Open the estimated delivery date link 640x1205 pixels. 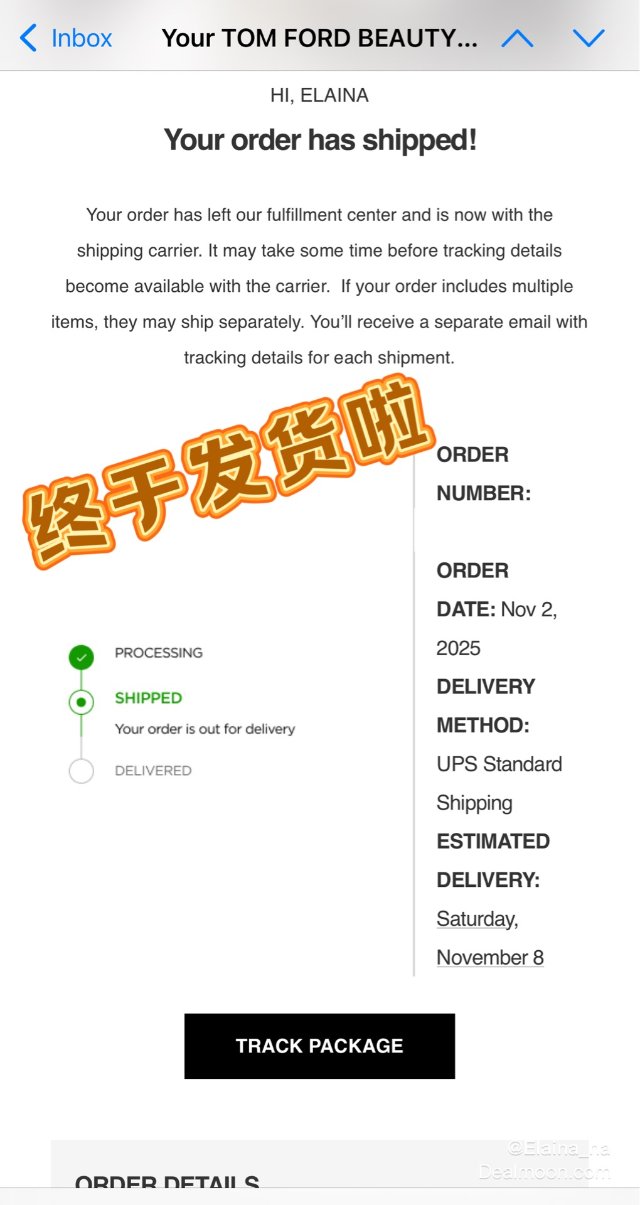(x=489, y=938)
